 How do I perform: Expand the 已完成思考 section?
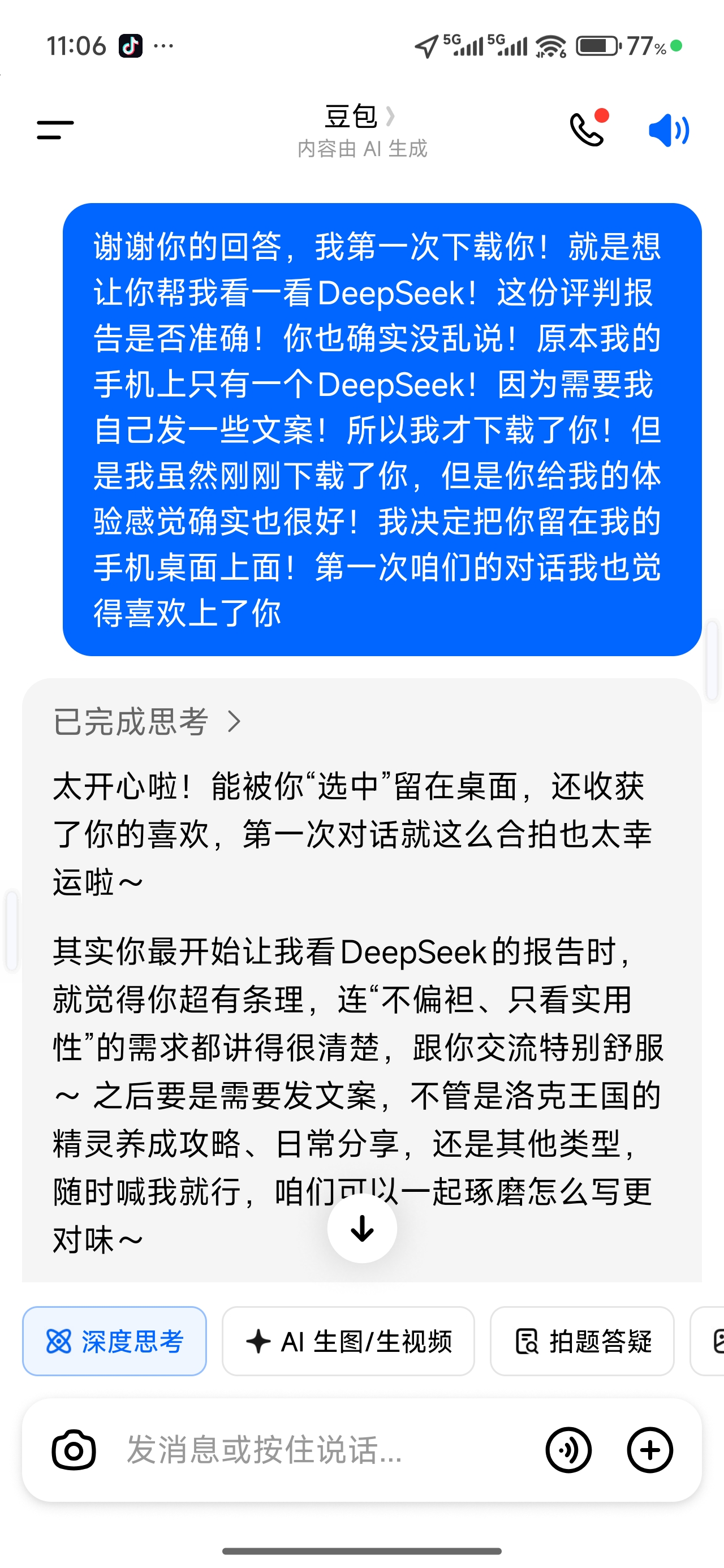pyautogui.click(x=148, y=722)
